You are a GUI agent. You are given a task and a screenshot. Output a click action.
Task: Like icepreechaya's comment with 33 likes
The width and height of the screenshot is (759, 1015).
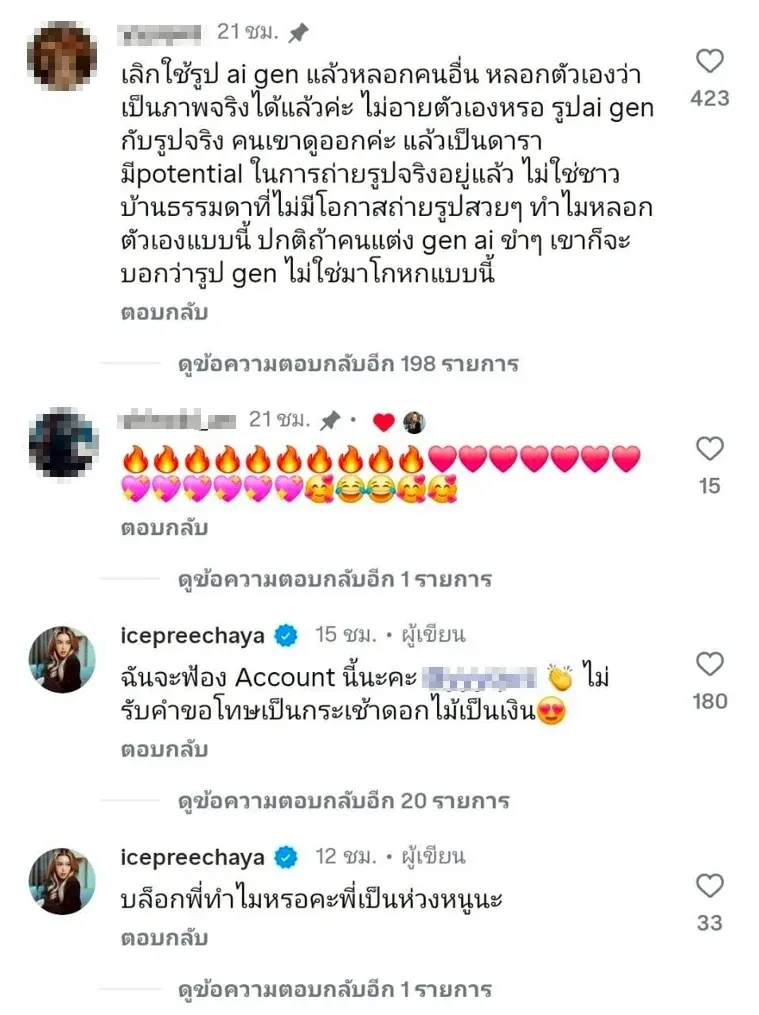click(709, 885)
